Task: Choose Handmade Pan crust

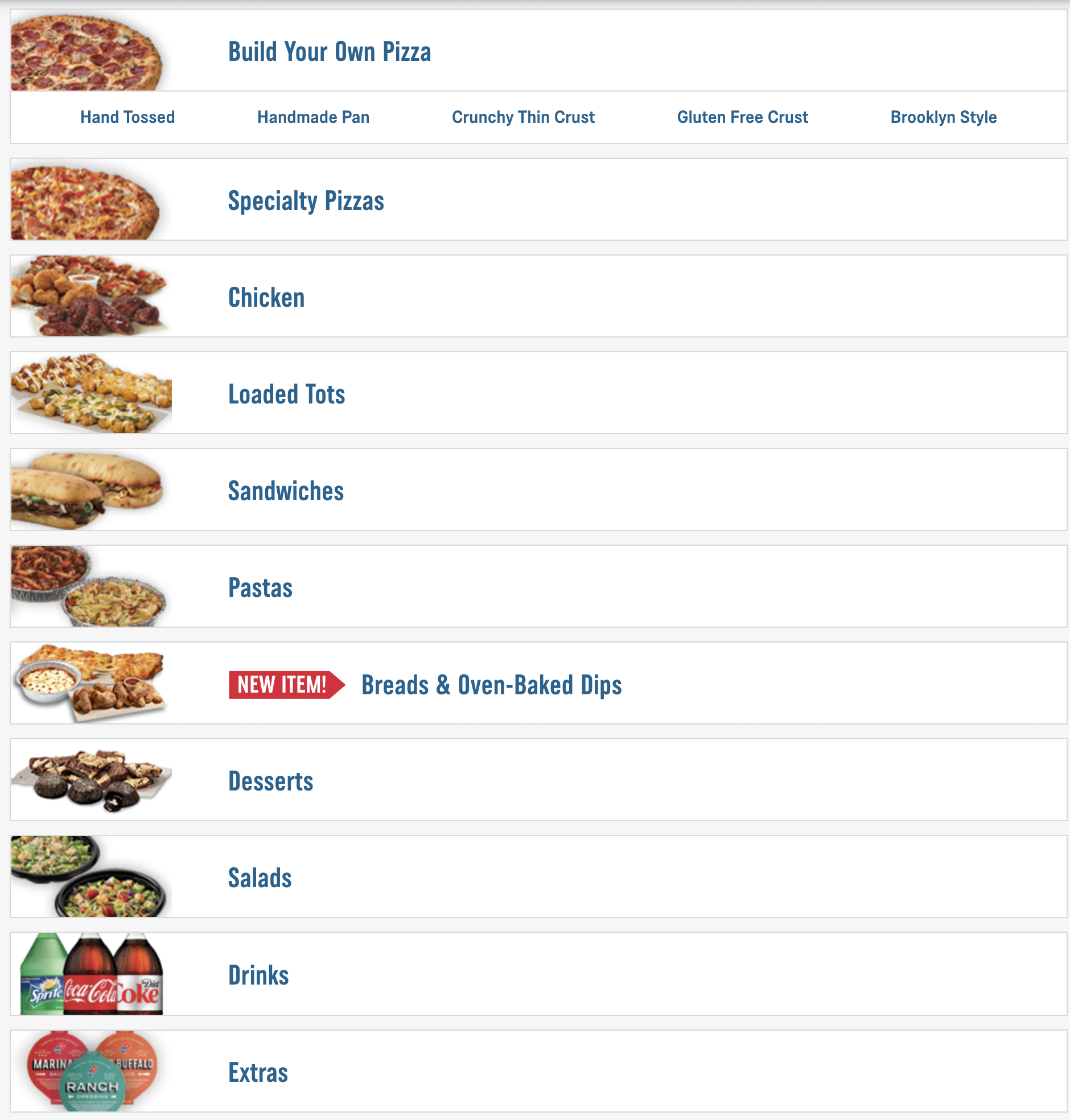Action: (313, 117)
